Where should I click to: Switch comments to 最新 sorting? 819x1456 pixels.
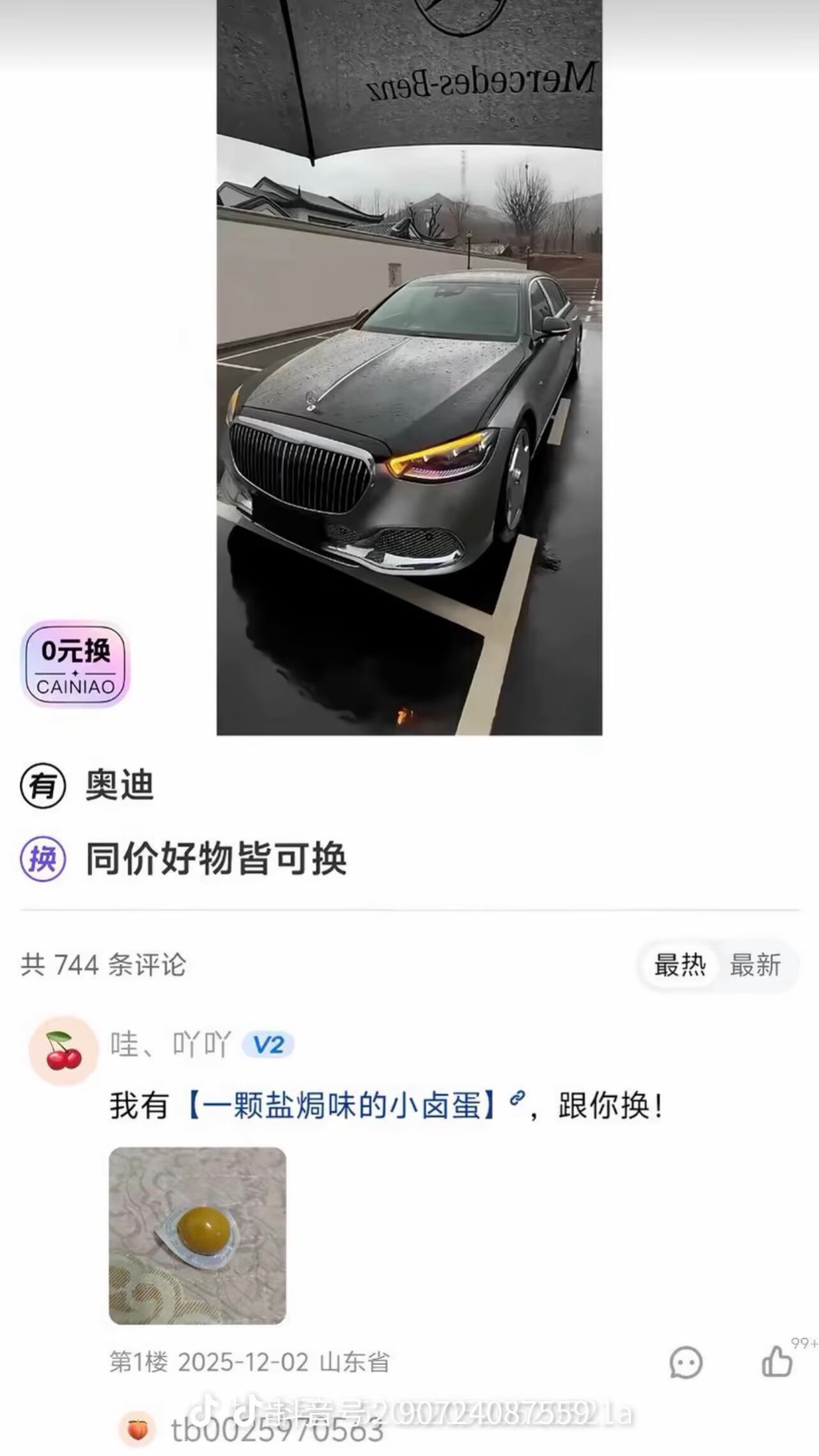(x=754, y=965)
